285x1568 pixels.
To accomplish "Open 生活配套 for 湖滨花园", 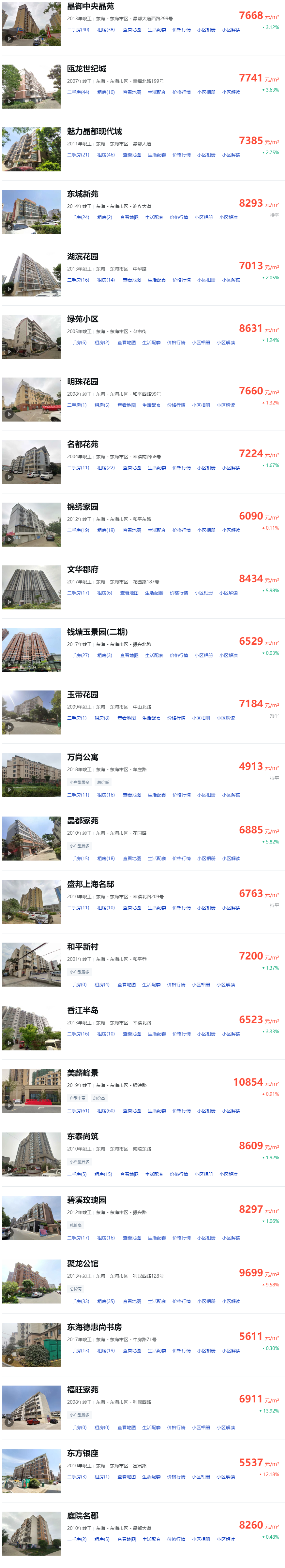I will 157,280.
